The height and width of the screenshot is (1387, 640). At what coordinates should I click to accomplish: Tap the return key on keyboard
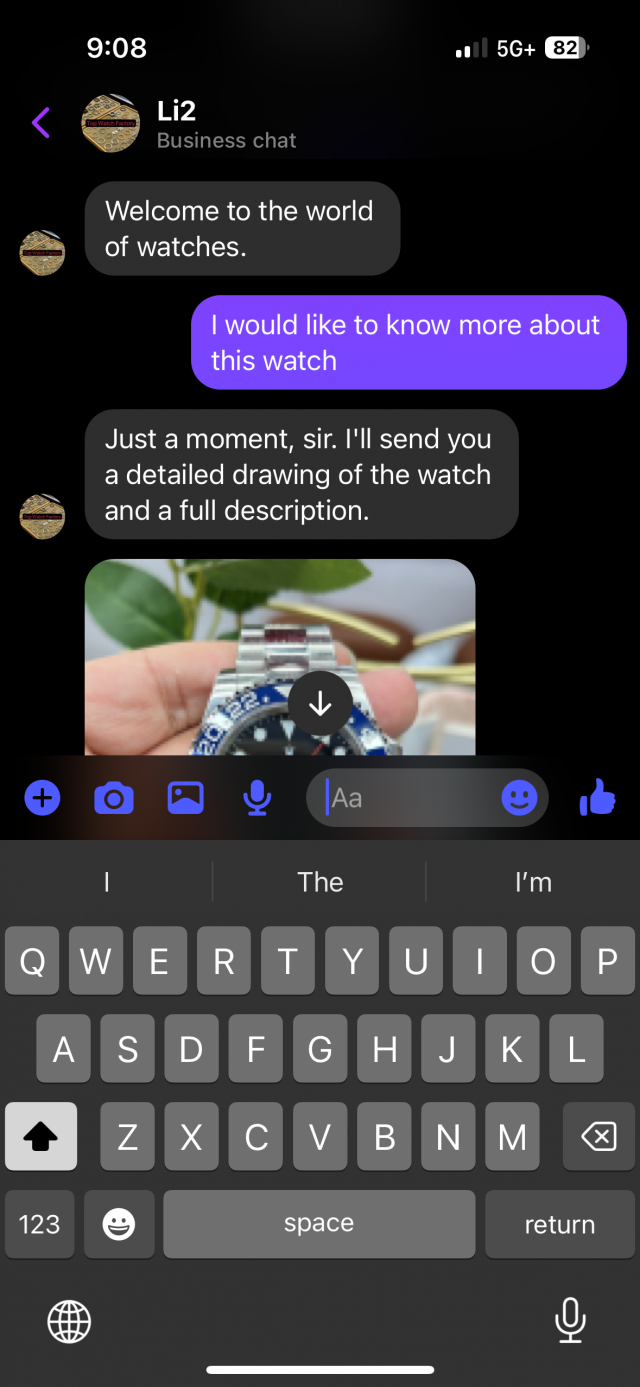(x=559, y=1224)
